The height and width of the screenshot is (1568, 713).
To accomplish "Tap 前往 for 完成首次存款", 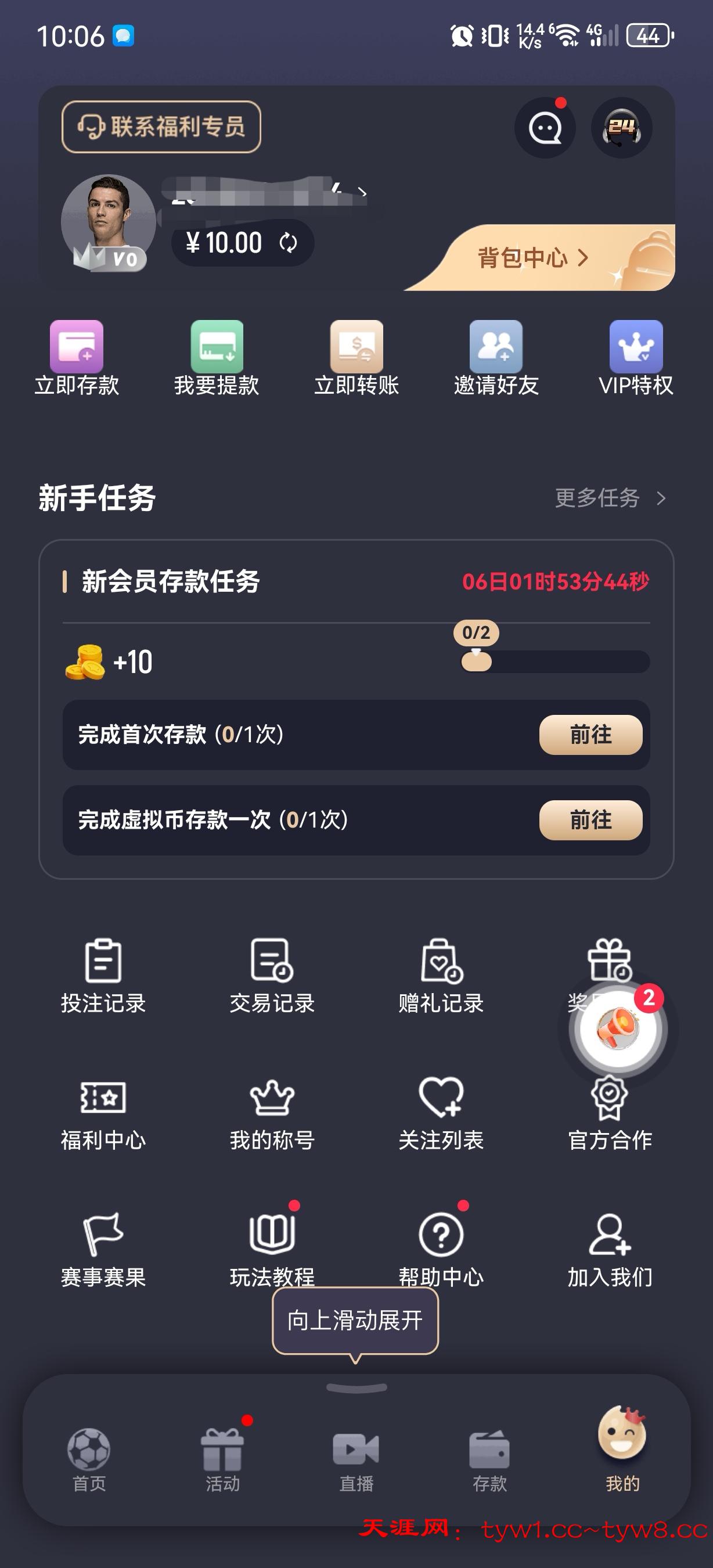I will (590, 735).
